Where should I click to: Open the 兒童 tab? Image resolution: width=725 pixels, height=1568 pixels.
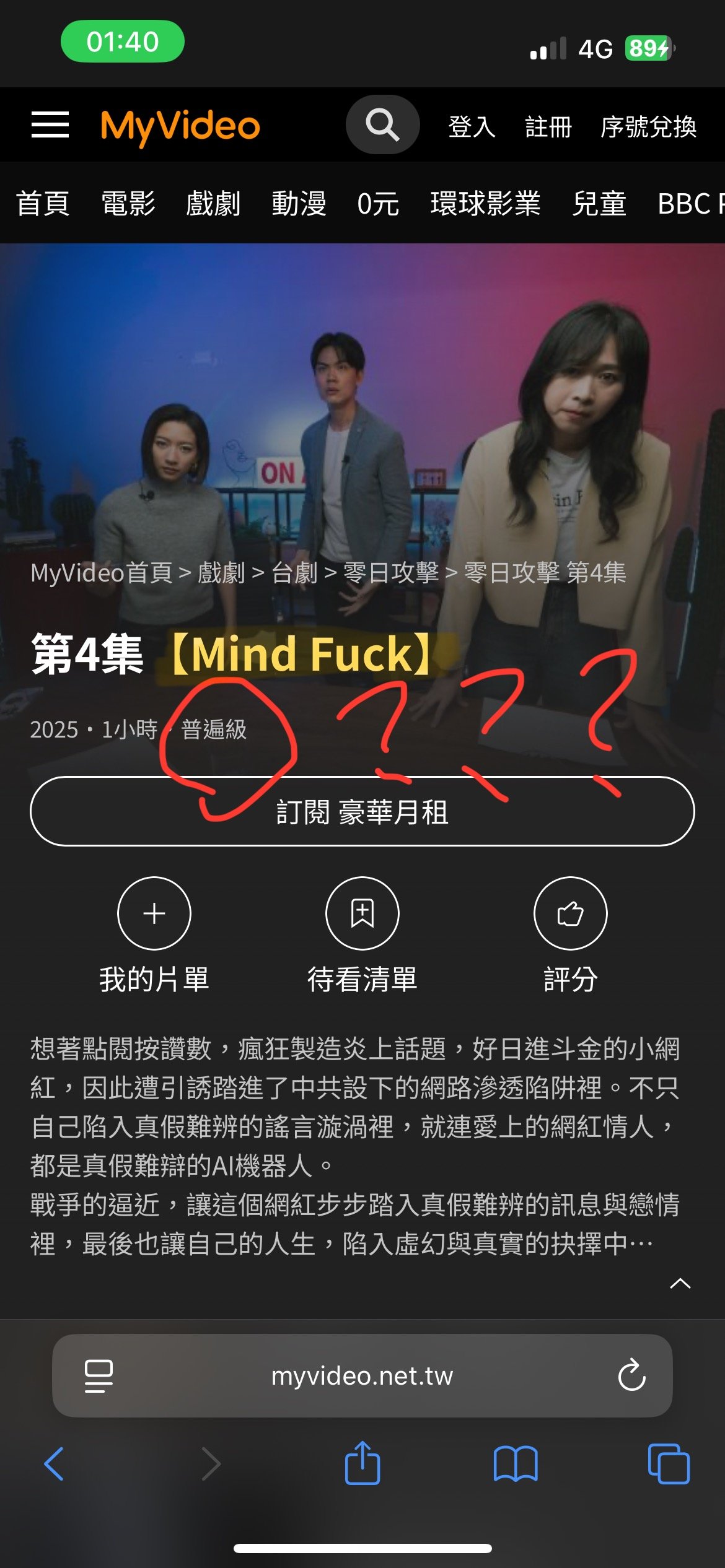(599, 204)
